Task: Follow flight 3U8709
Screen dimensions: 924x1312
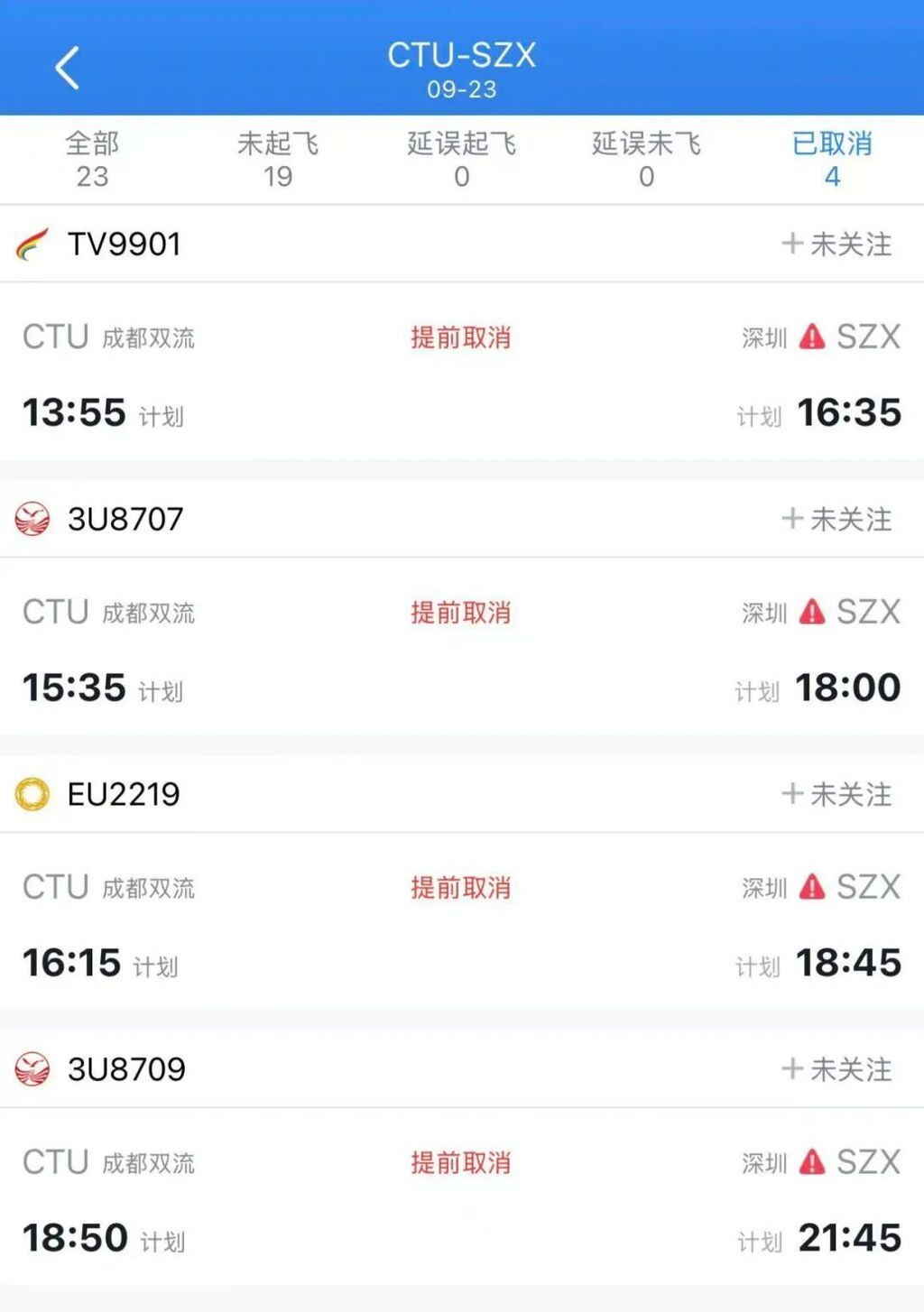Action: tap(836, 1069)
